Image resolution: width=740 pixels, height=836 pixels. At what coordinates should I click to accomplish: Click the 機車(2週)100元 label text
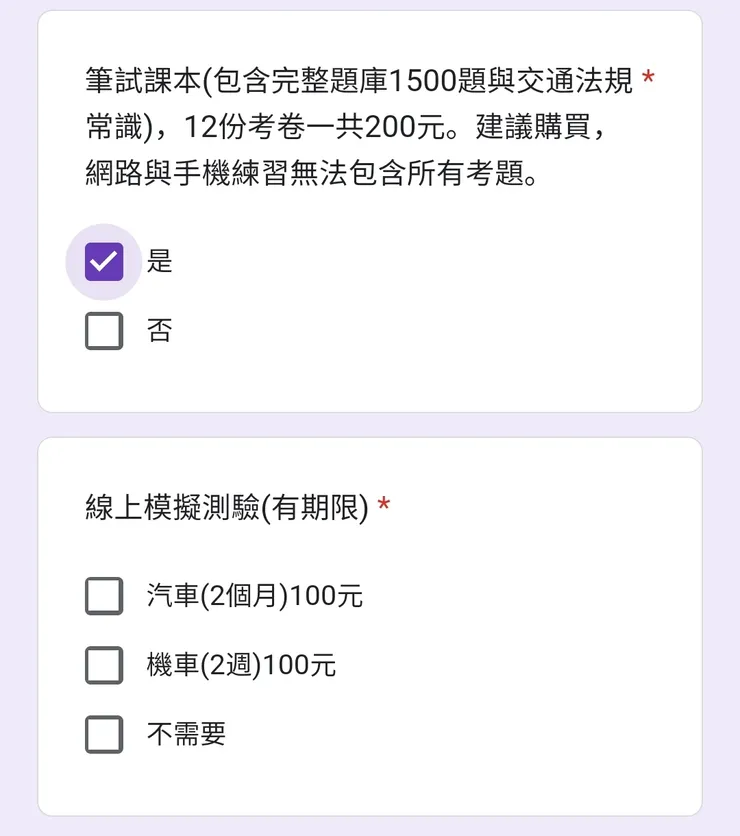[x=240, y=665]
